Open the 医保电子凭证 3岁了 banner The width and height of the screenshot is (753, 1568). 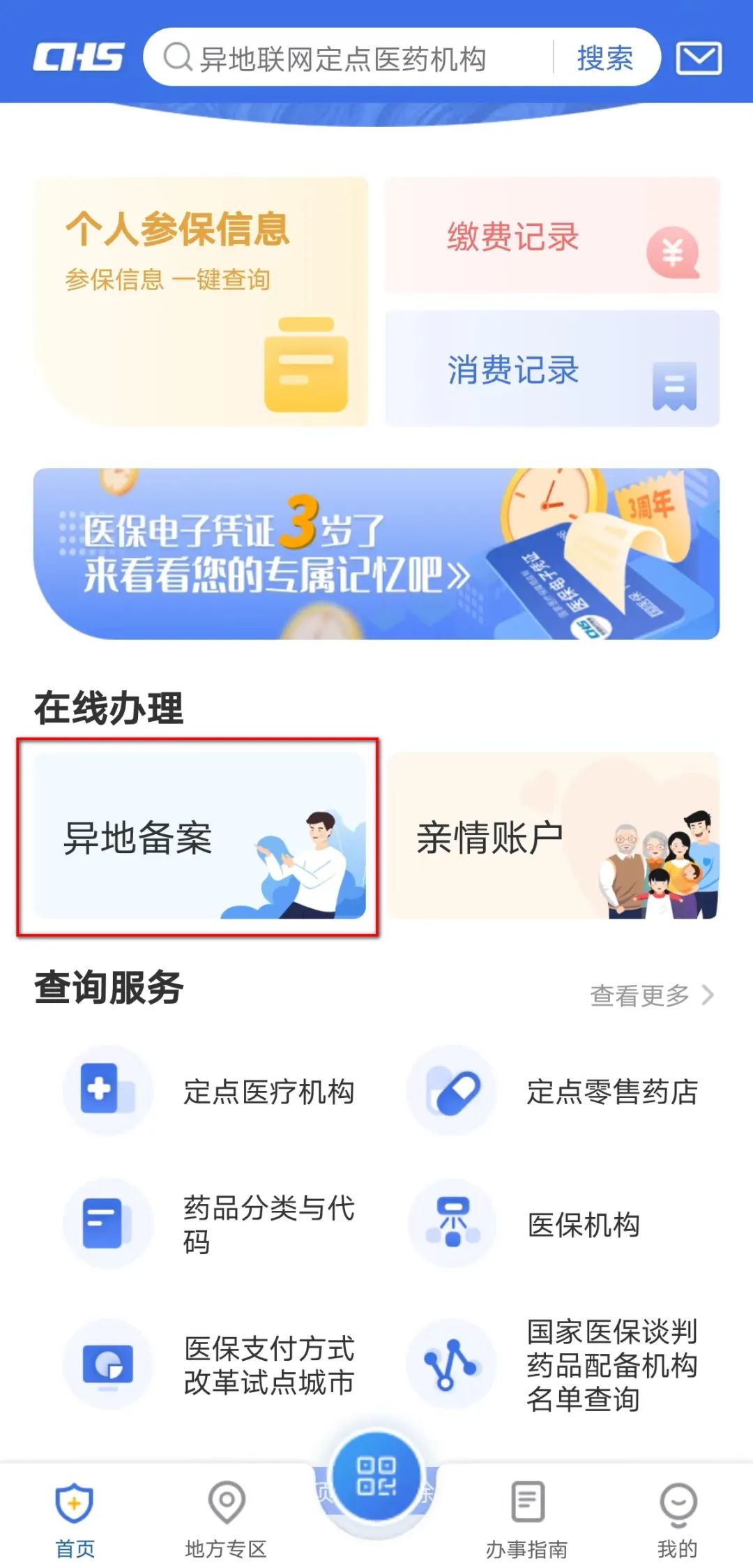[x=376, y=553]
